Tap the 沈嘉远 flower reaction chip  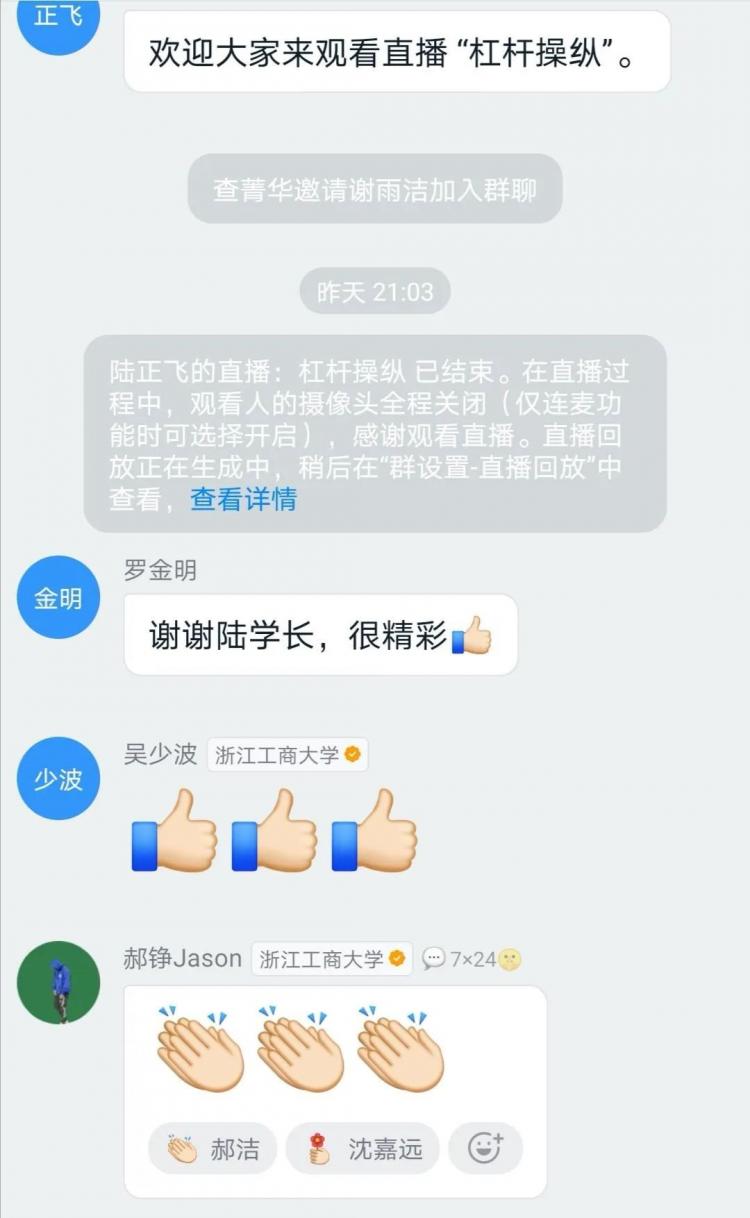pyautogui.click(x=362, y=1149)
